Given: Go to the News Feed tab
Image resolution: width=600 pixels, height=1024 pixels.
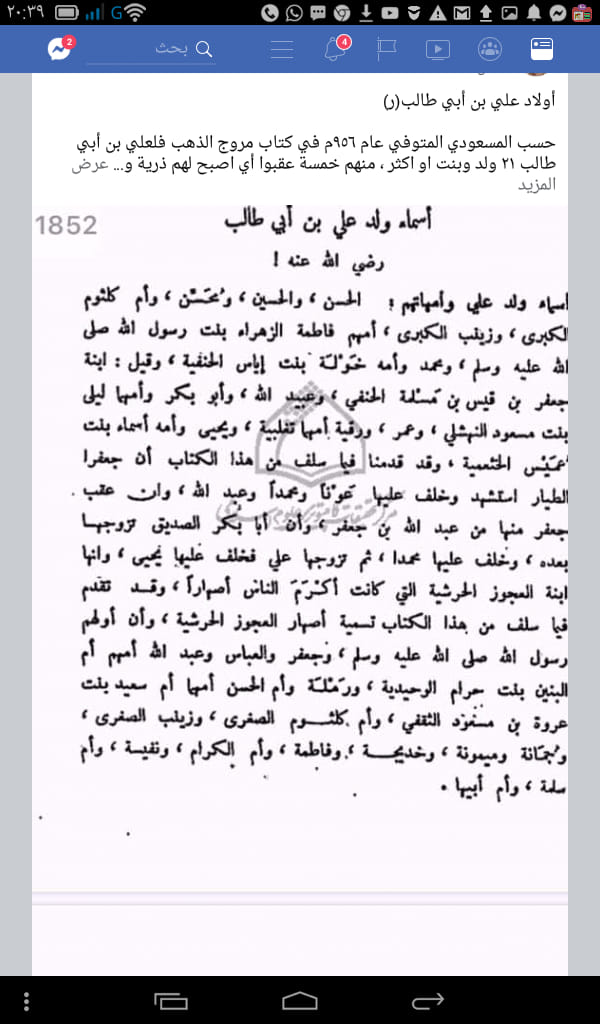Looking at the screenshot, I should (542, 50).
